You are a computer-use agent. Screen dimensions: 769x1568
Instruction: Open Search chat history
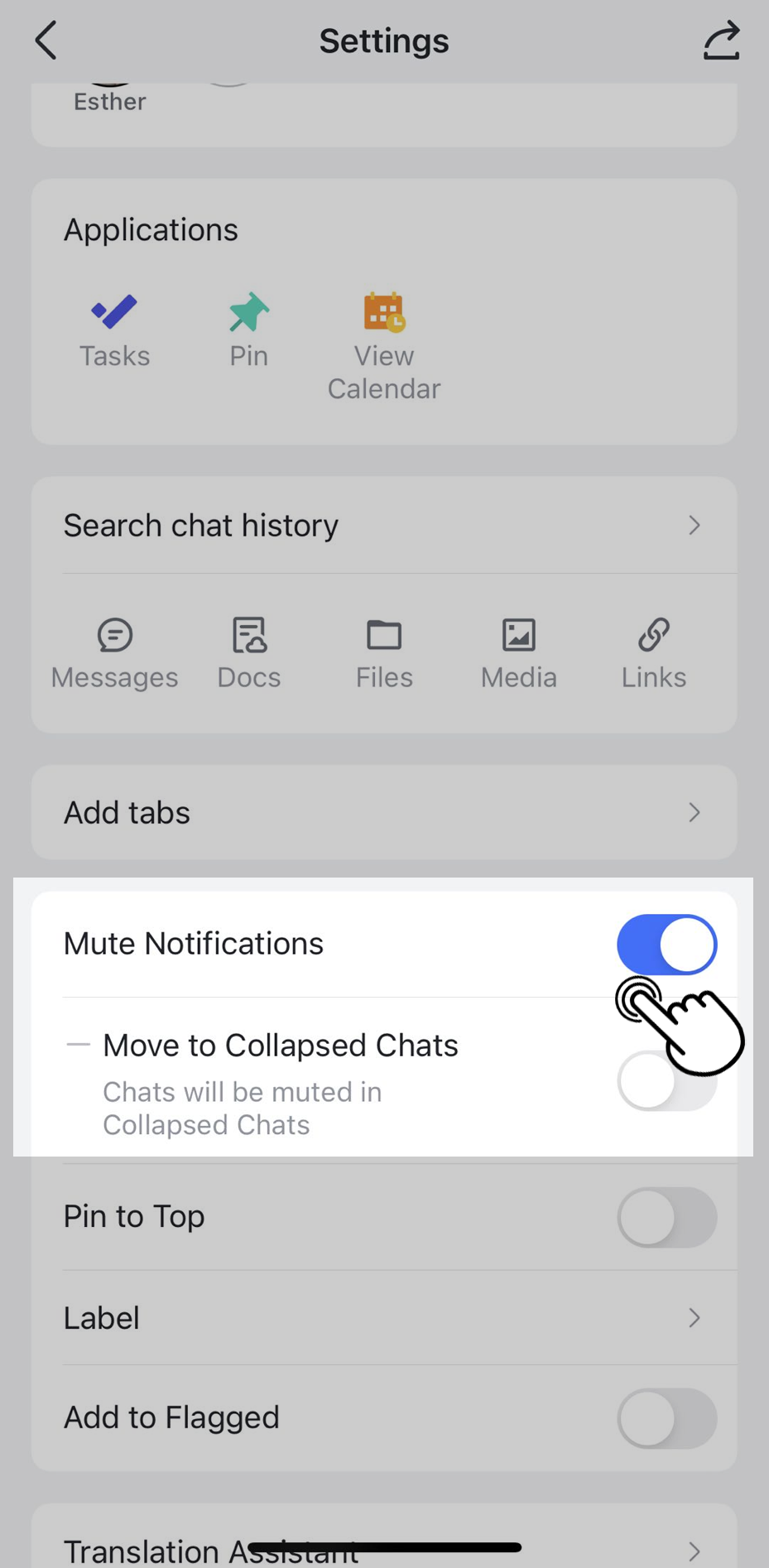pyautogui.click(x=383, y=525)
